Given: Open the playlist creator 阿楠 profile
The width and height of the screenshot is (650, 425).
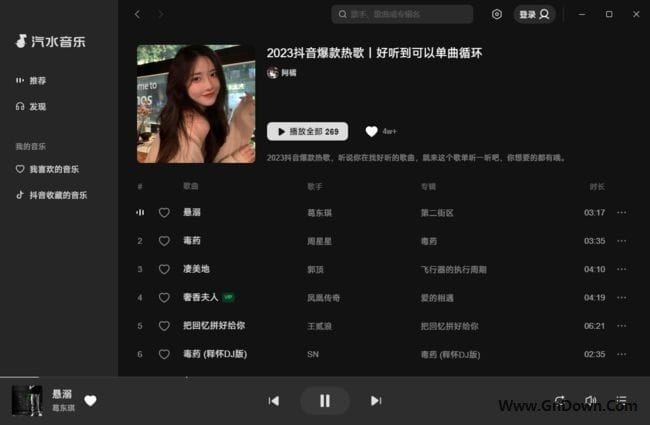Looking at the screenshot, I should [x=288, y=73].
